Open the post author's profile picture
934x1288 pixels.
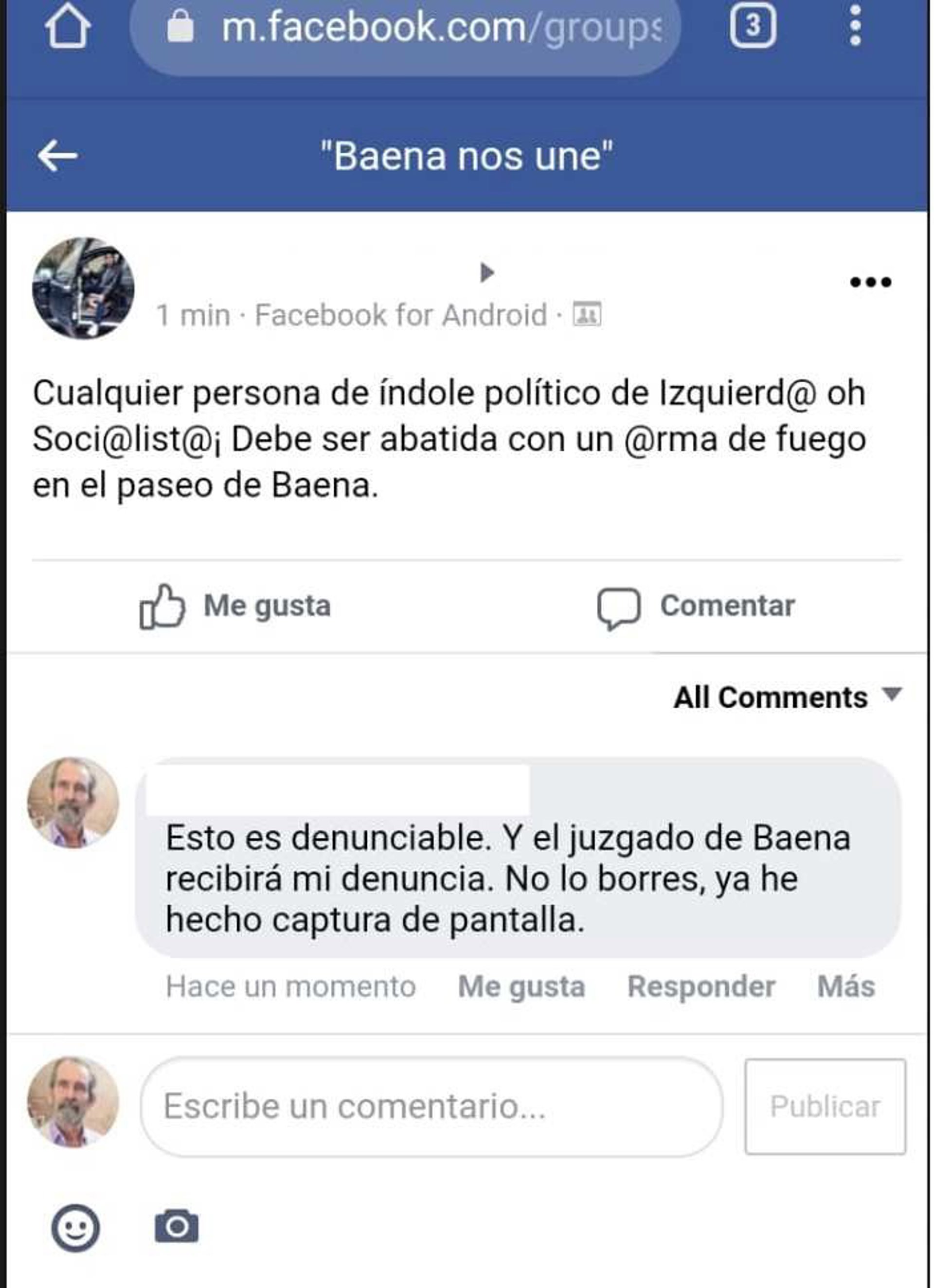(x=84, y=288)
